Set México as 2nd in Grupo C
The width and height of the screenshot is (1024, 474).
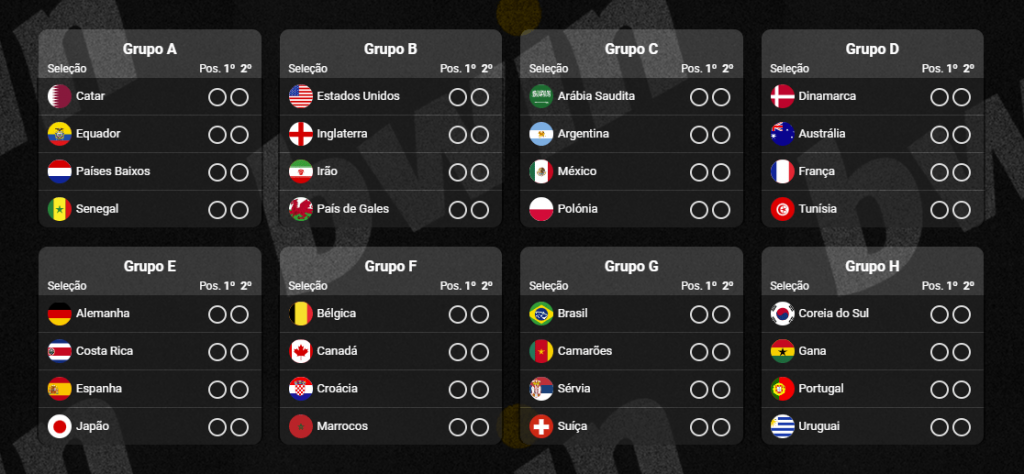(722, 172)
